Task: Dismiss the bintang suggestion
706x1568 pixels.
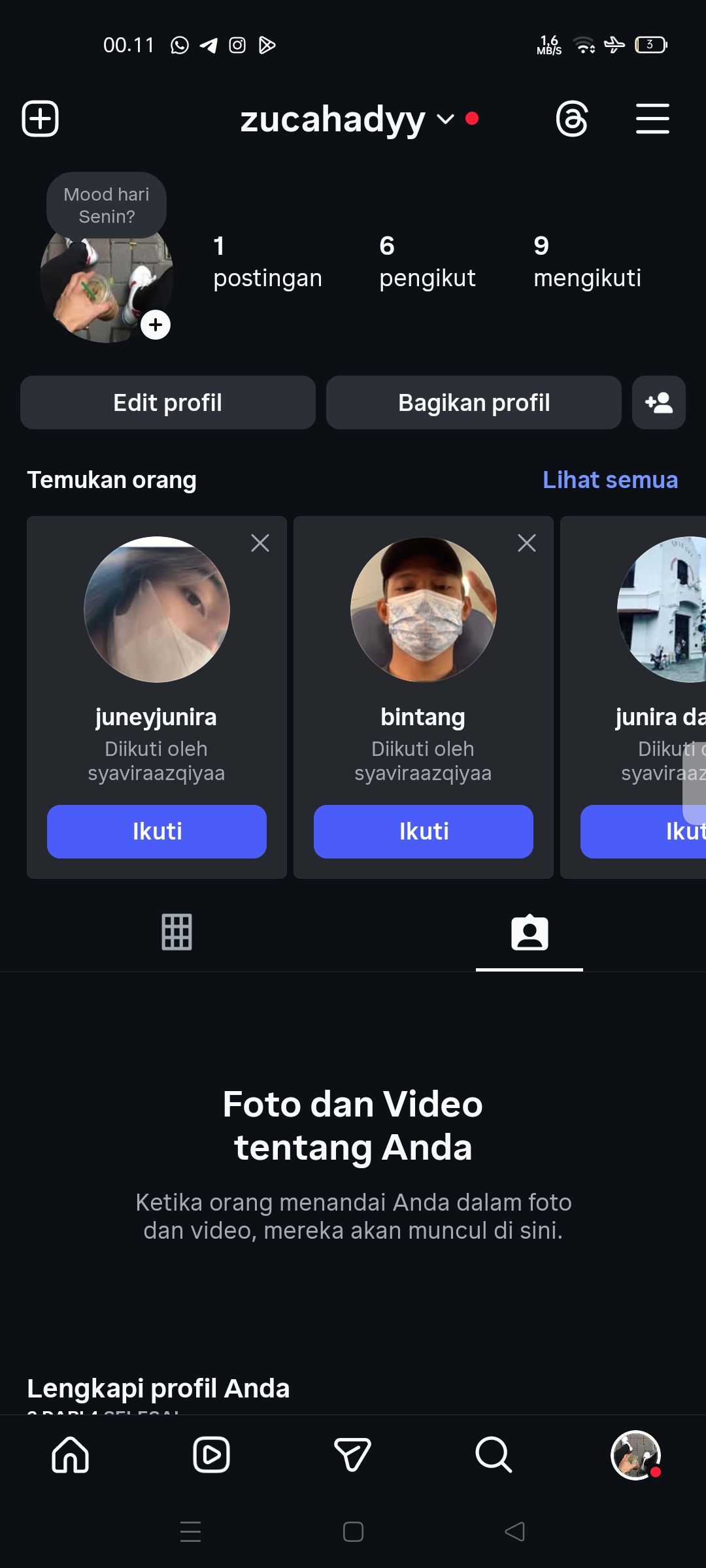Action: 527,543
